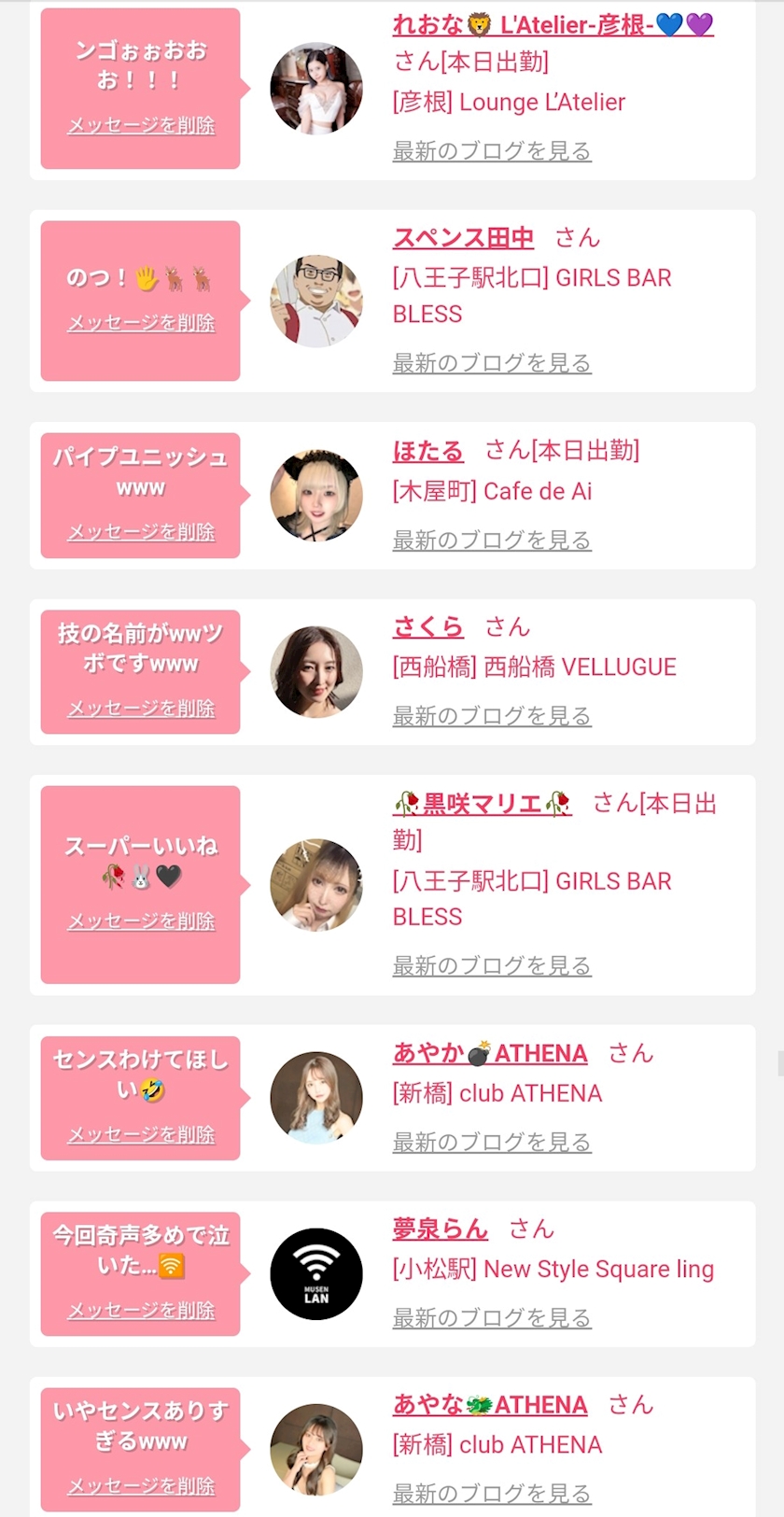This screenshot has height=1517, width=784.
Task: Open スペンス田中 profile link
Action: pos(463,238)
